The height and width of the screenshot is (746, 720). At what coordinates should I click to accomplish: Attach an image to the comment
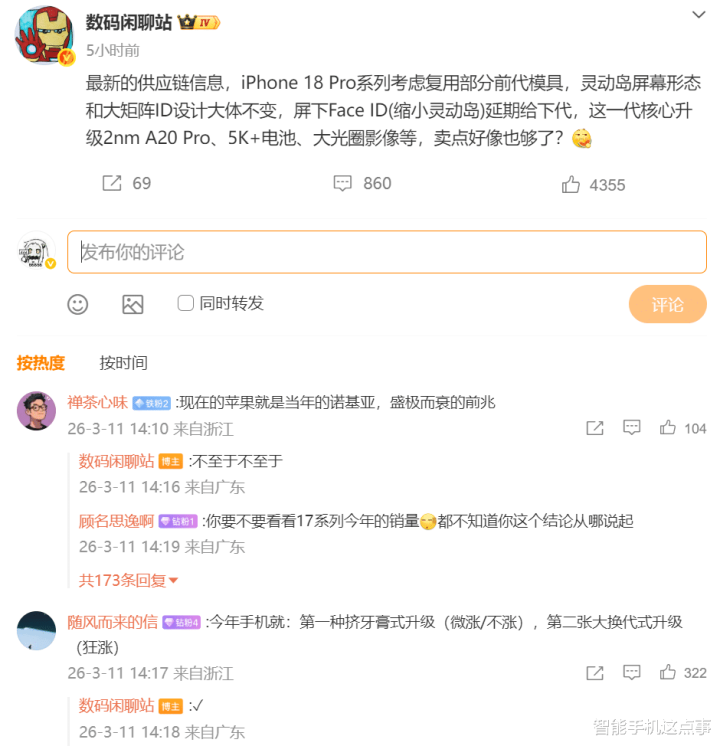(132, 304)
